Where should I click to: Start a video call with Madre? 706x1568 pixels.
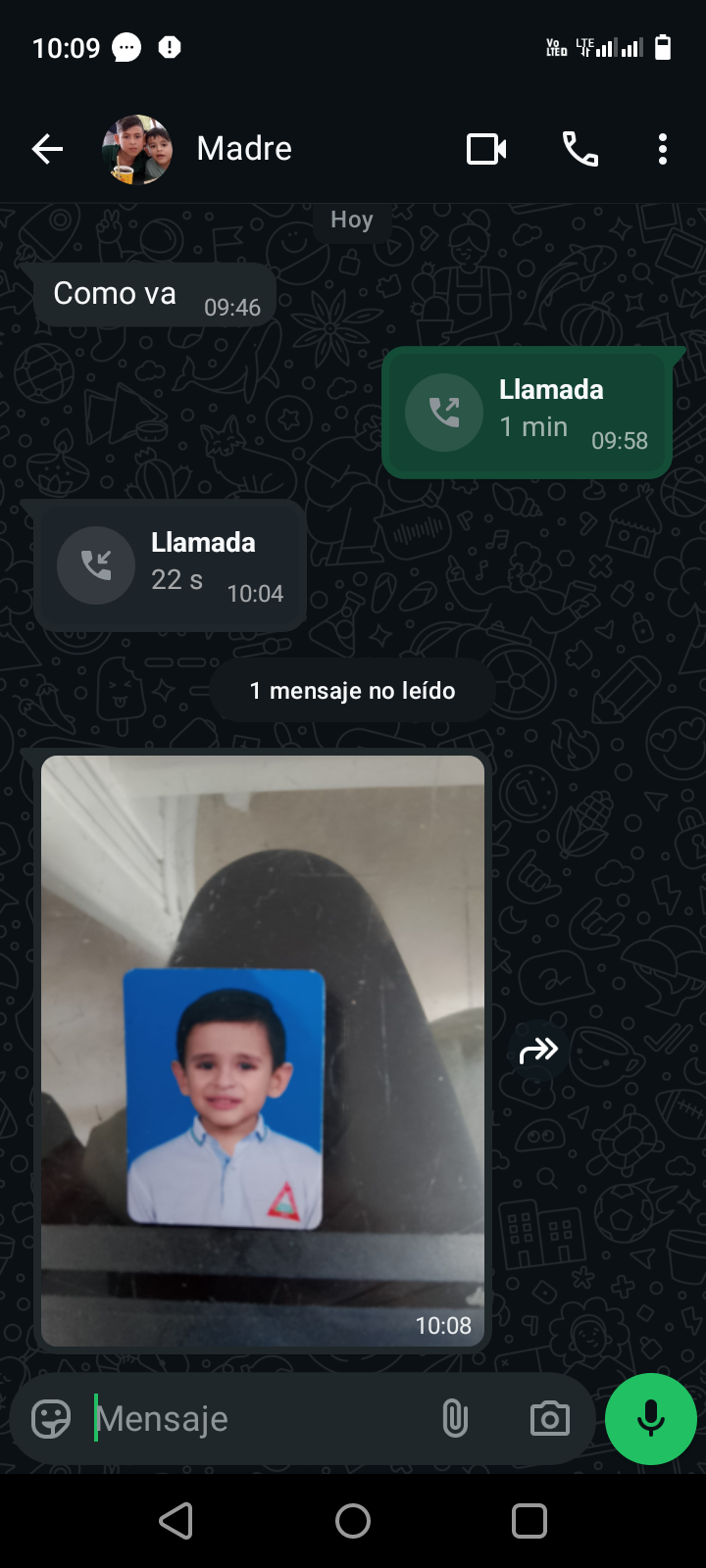point(486,149)
